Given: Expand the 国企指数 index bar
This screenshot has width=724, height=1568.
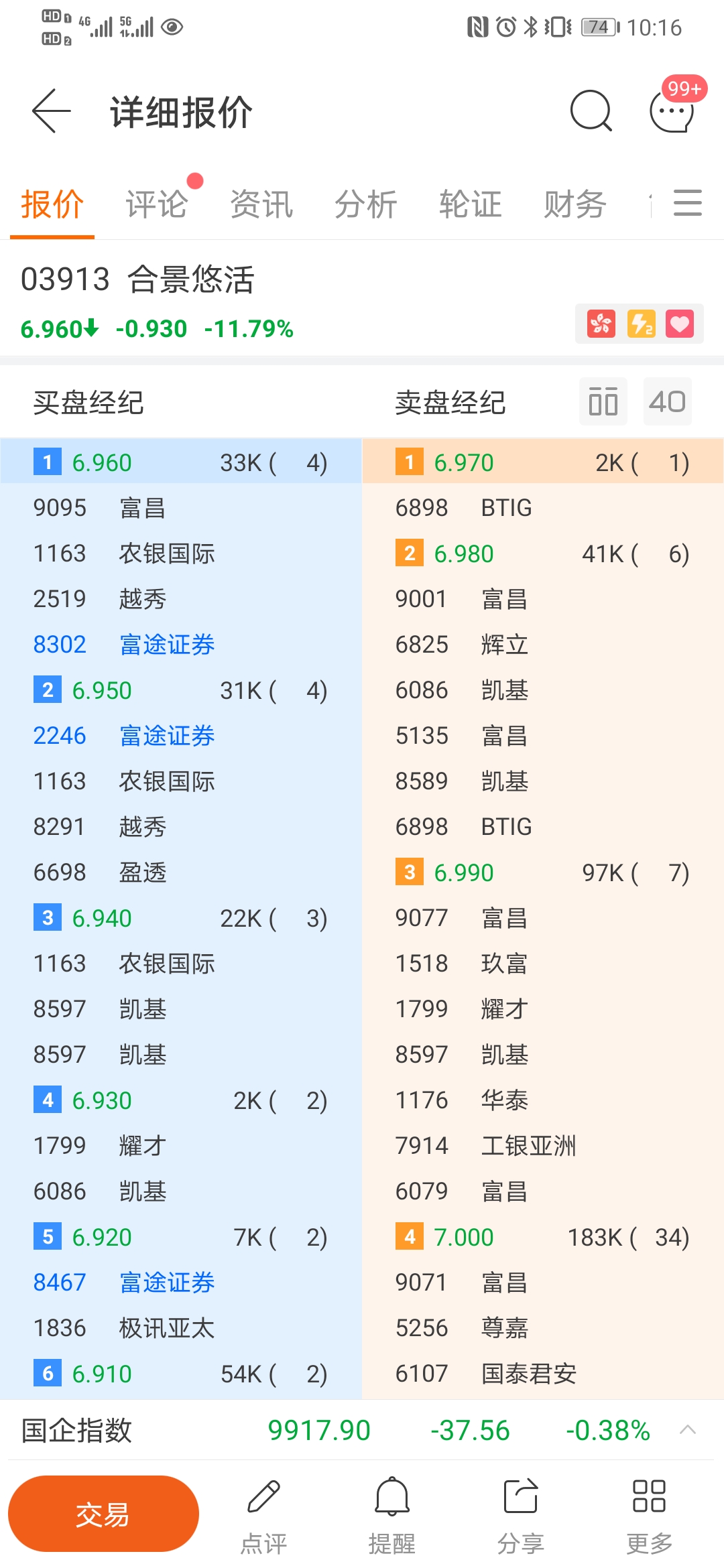Looking at the screenshot, I should (x=687, y=1430).
